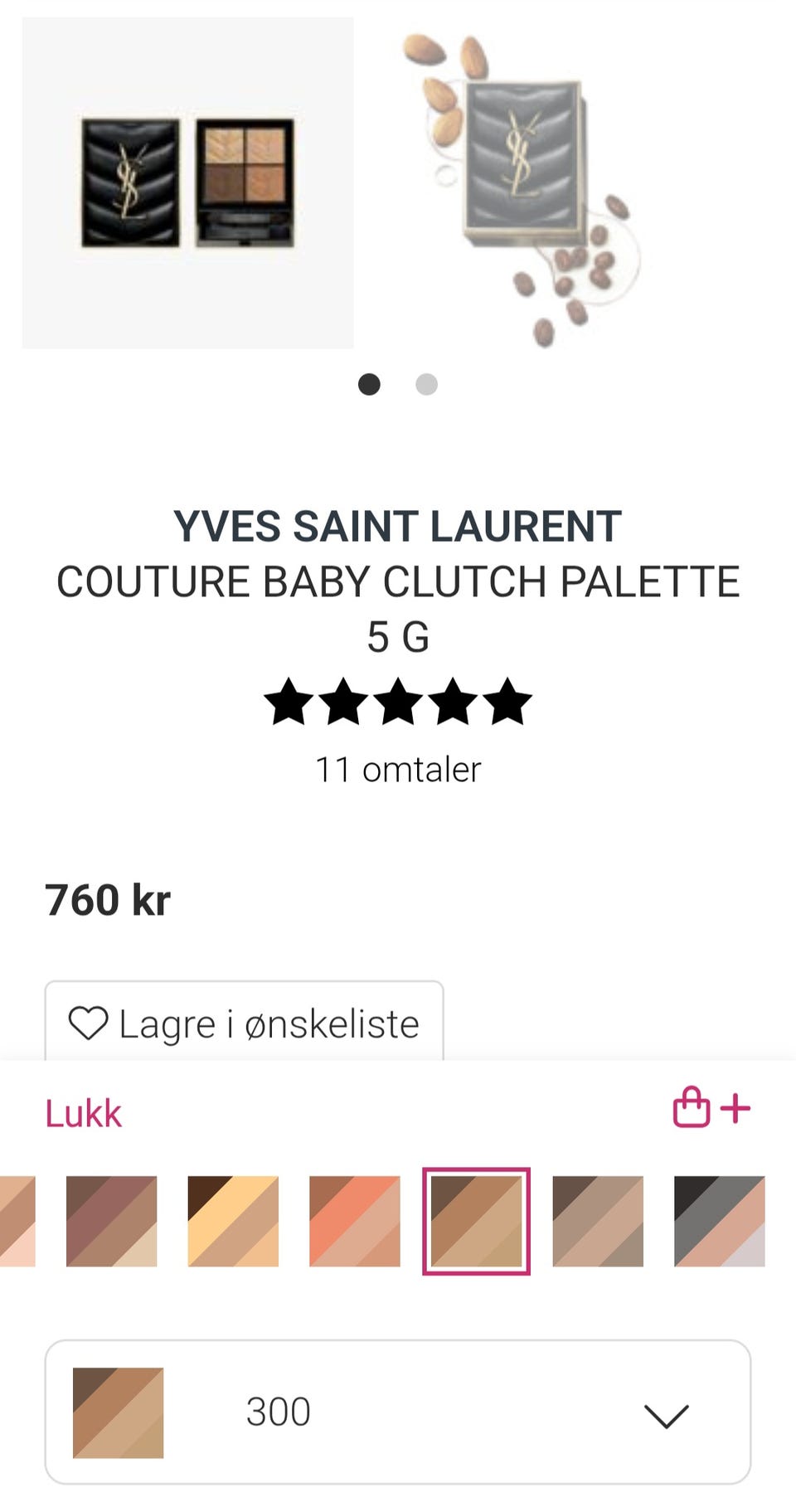Tap the add-to-bag icon
Image resolution: width=796 pixels, height=1512 pixels.
(690, 1107)
